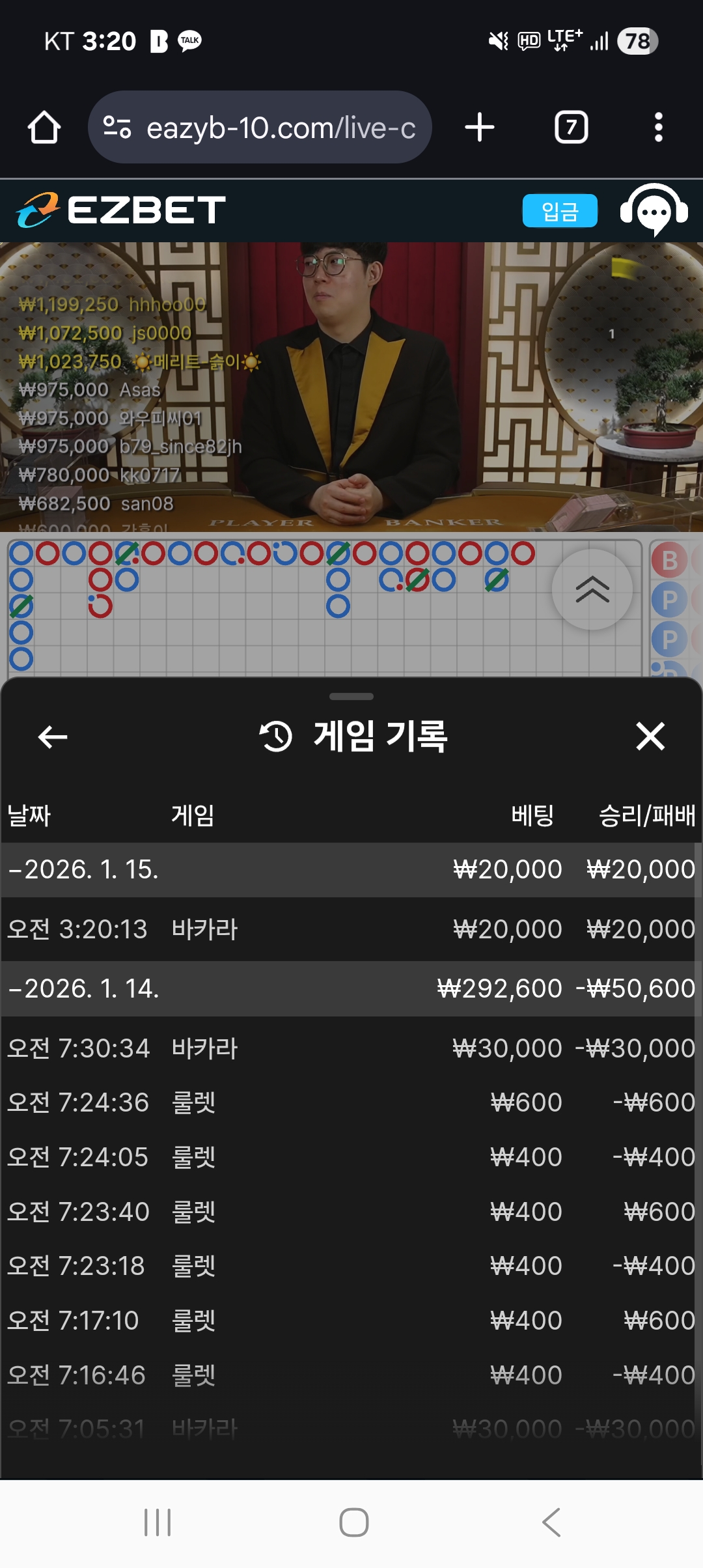This screenshot has height=1568, width=703.
Task: Open the 오전 7:30:34 바카라 record
Action: pos(350,1048)
